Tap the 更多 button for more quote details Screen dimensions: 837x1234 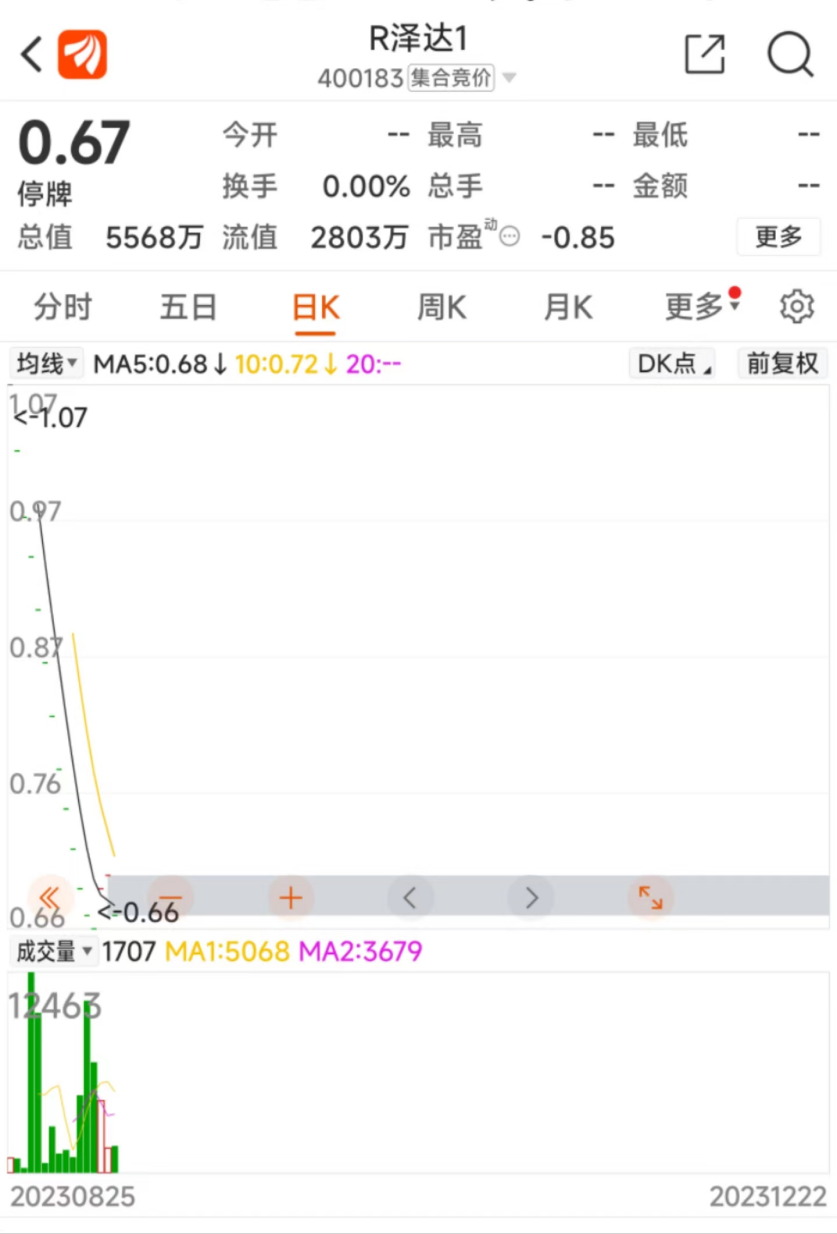778,237
